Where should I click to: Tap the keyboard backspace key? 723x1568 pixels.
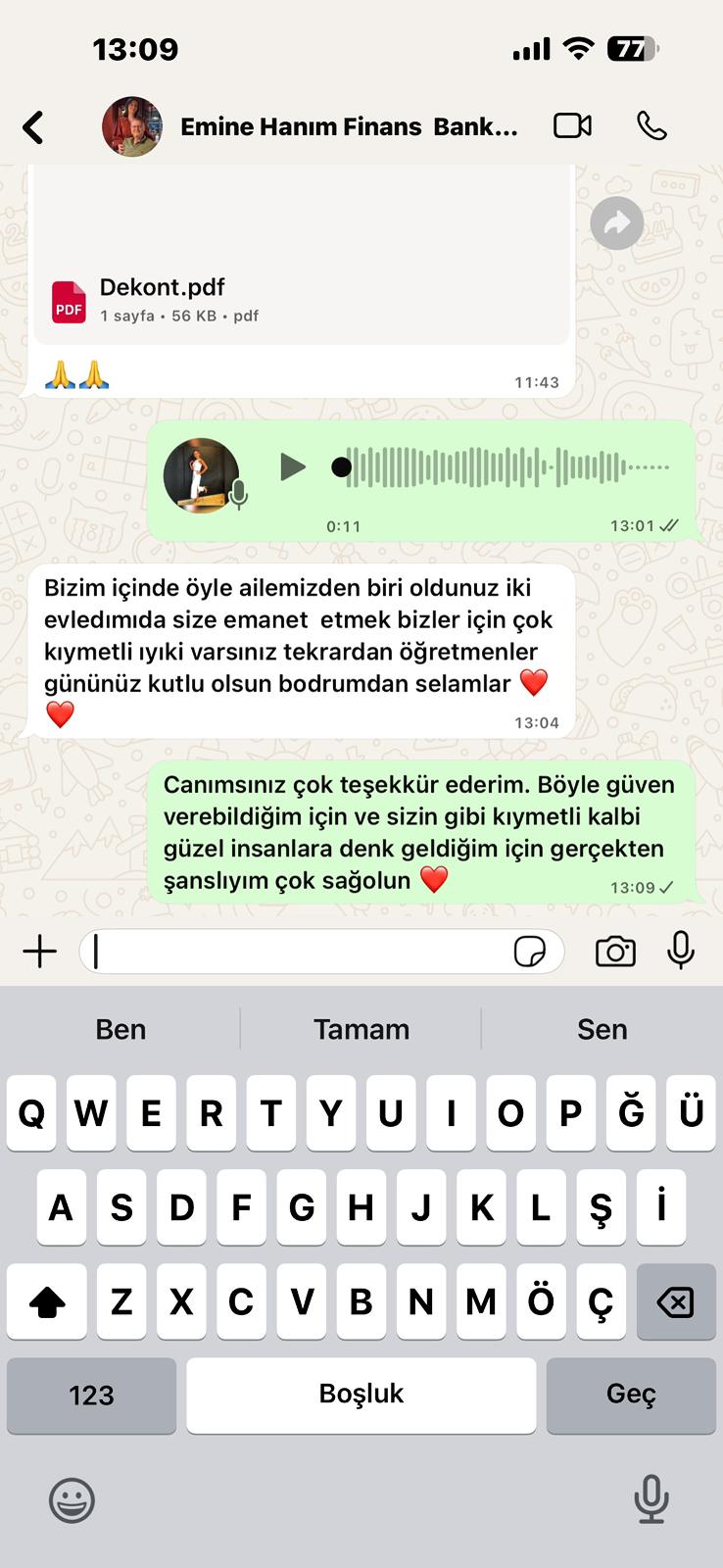pyautogui.click(x=675, y=1301)
